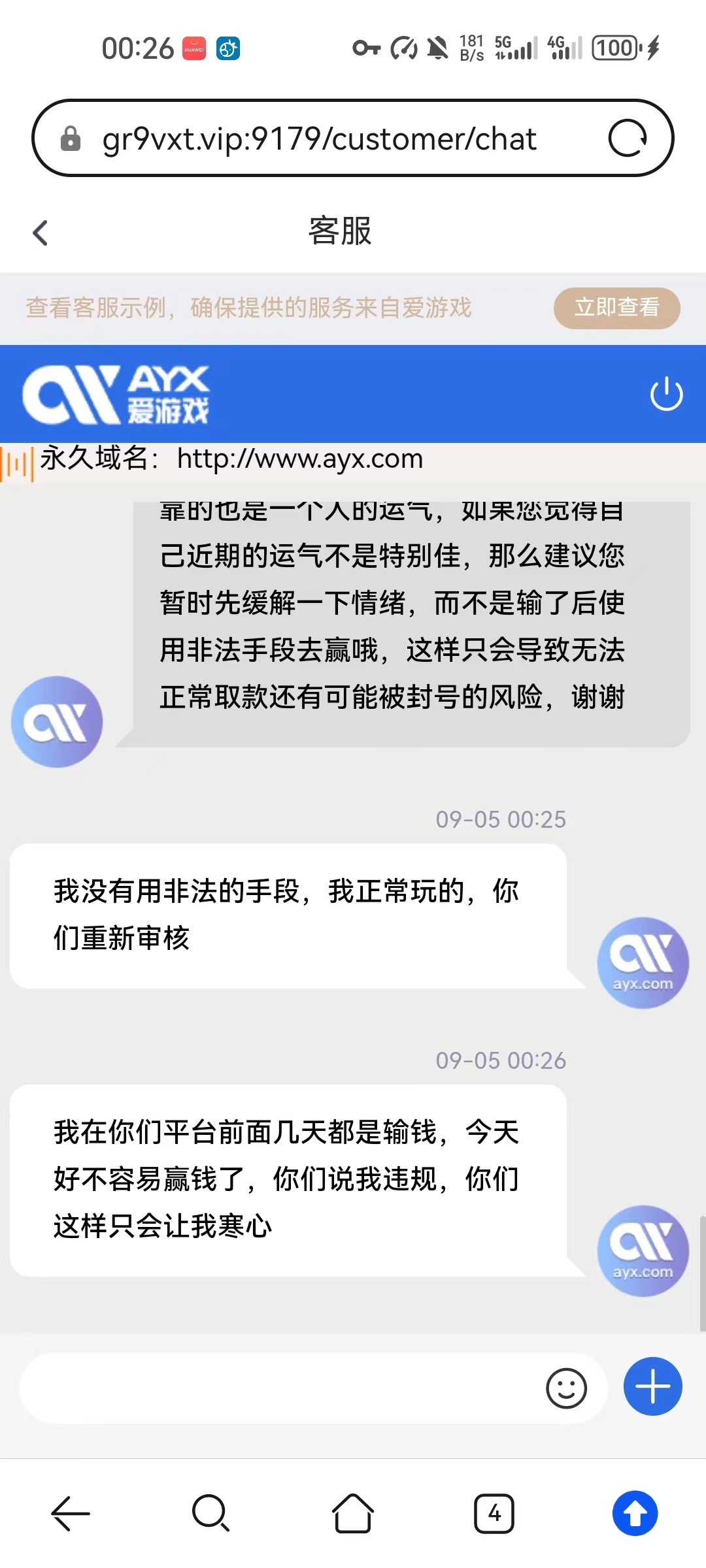This screenshot has height=1568, width=706.
Task: Reload the page from the address bar
Action: click(x=628, y=139)
